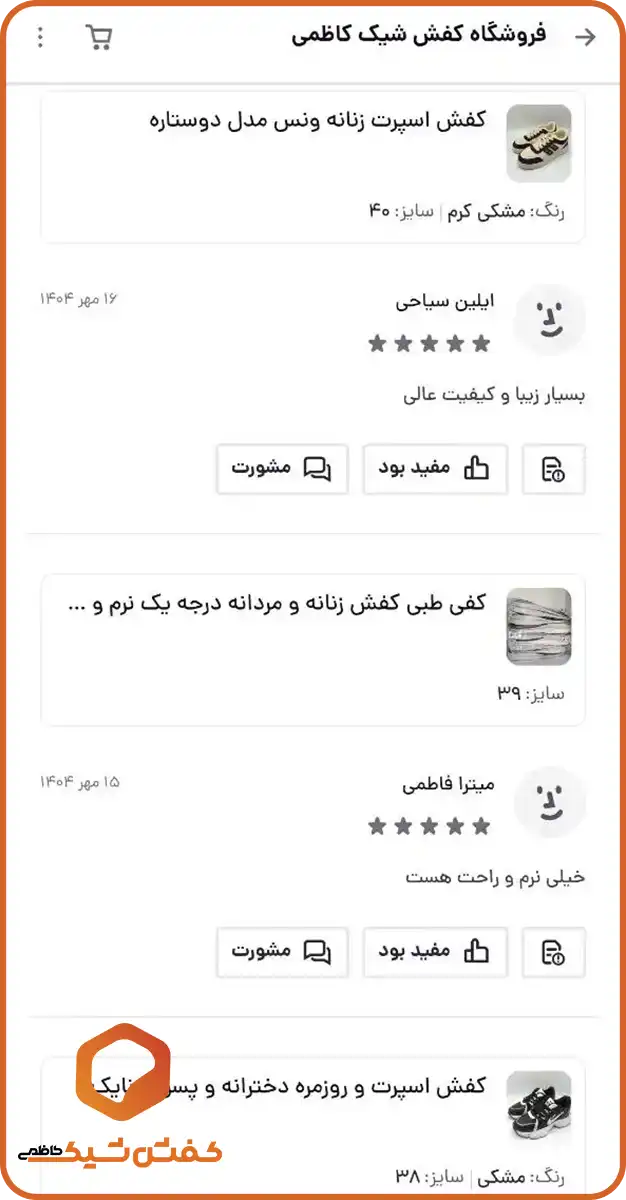Open the کفی طبی کفش product card
Screen dimensions: 626x1200
(313, 649)
